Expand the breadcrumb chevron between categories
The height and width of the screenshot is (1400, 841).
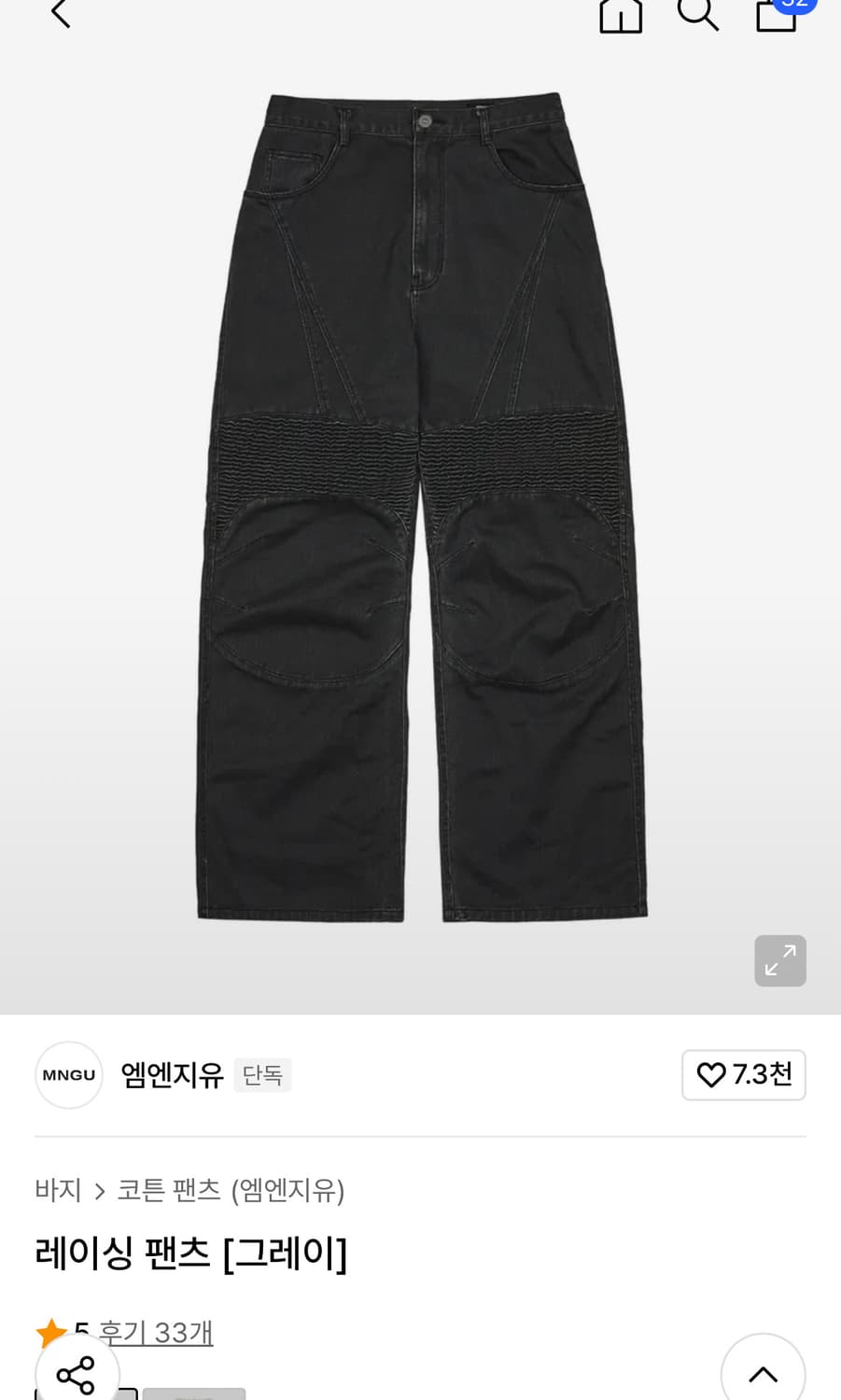[x=98, y=1191]
